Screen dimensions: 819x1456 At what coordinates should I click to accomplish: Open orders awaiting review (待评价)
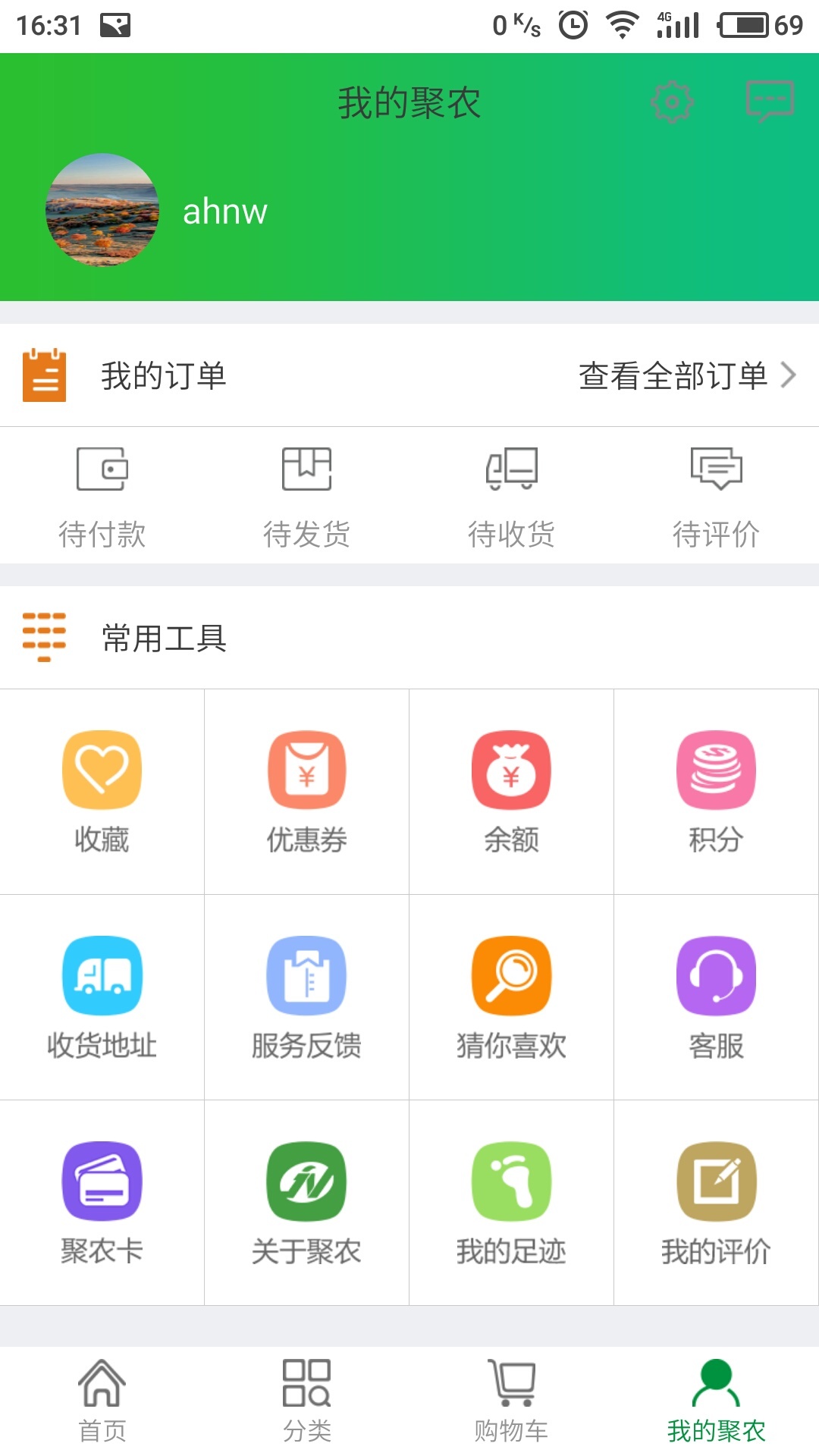tap(716, 497)
